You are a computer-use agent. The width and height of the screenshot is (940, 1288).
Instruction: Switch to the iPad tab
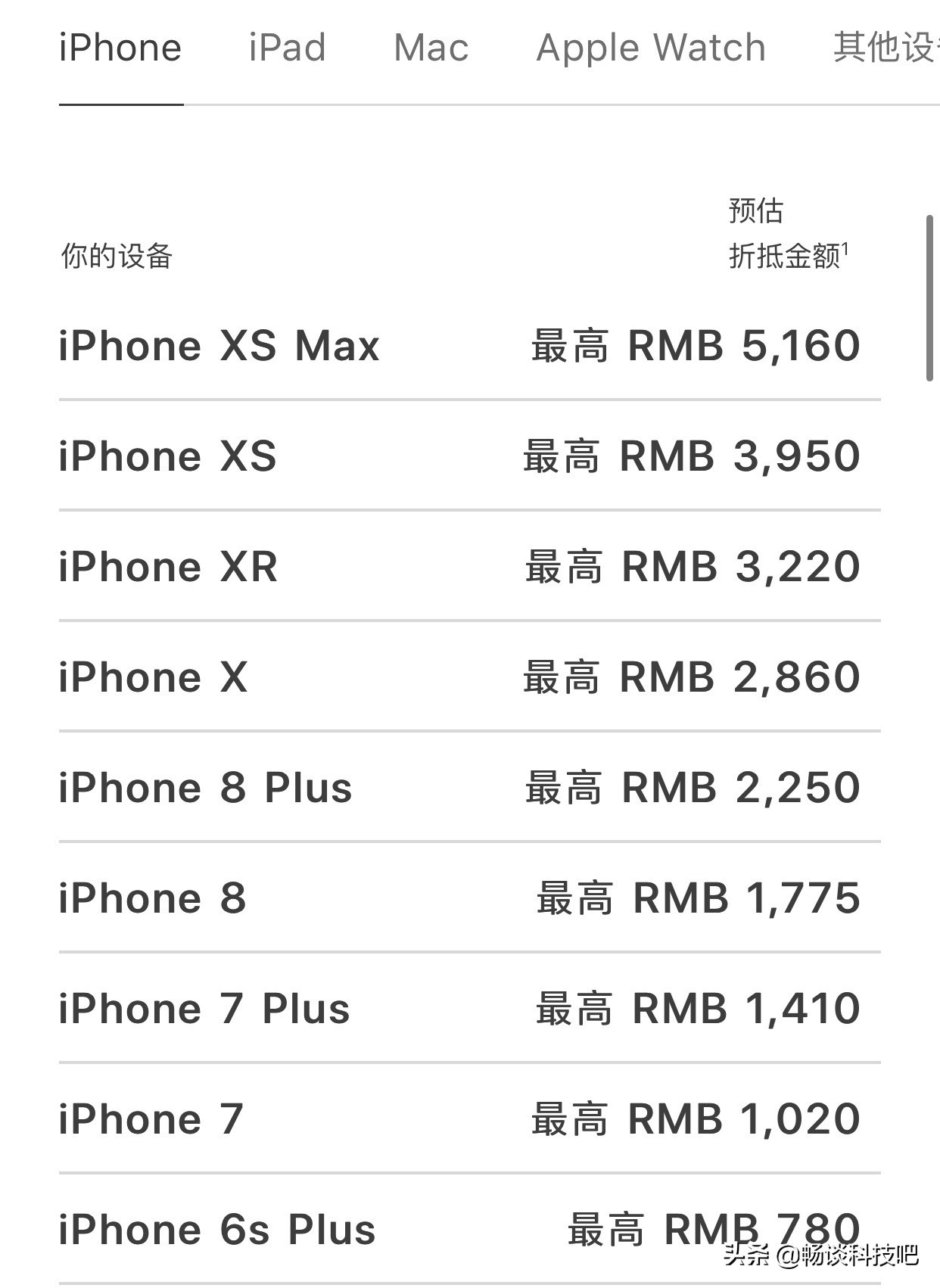pos(286,47)
